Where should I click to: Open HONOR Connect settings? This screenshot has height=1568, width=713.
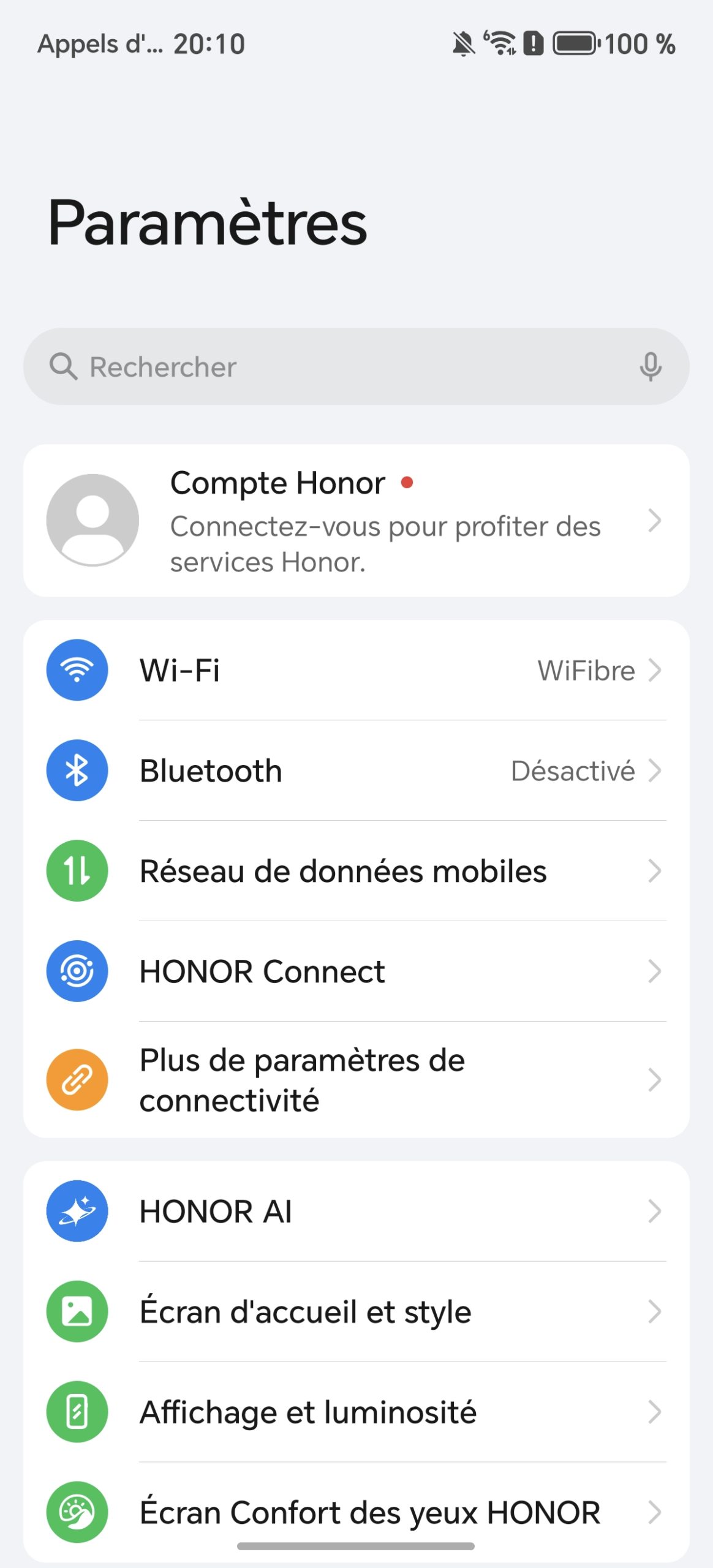[x=356, y=972]
